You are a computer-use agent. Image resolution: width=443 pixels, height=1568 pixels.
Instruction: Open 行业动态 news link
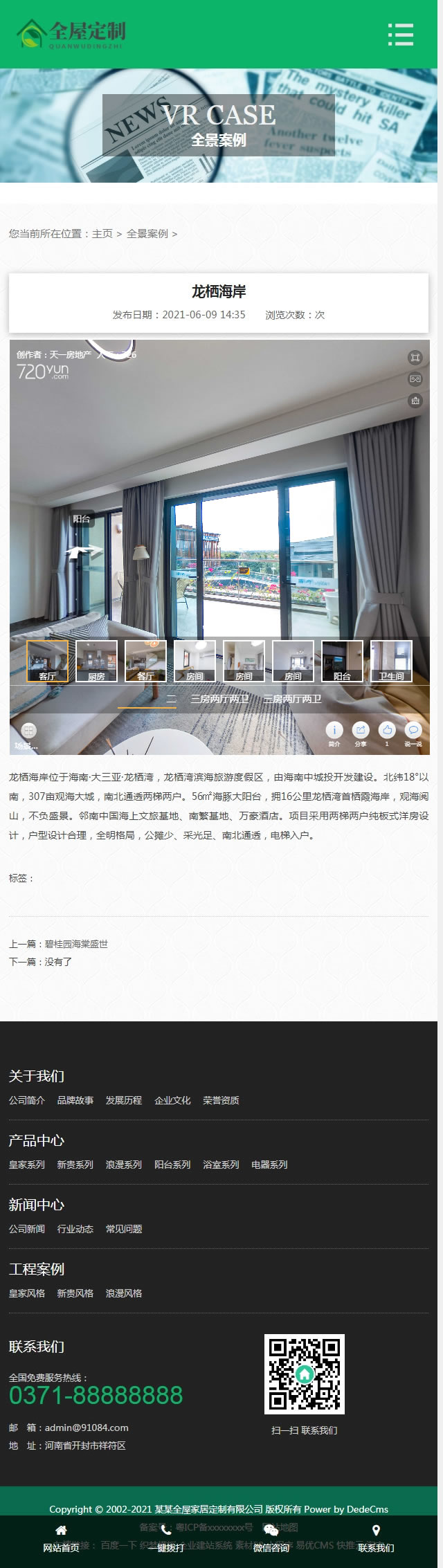(75, 1229)
